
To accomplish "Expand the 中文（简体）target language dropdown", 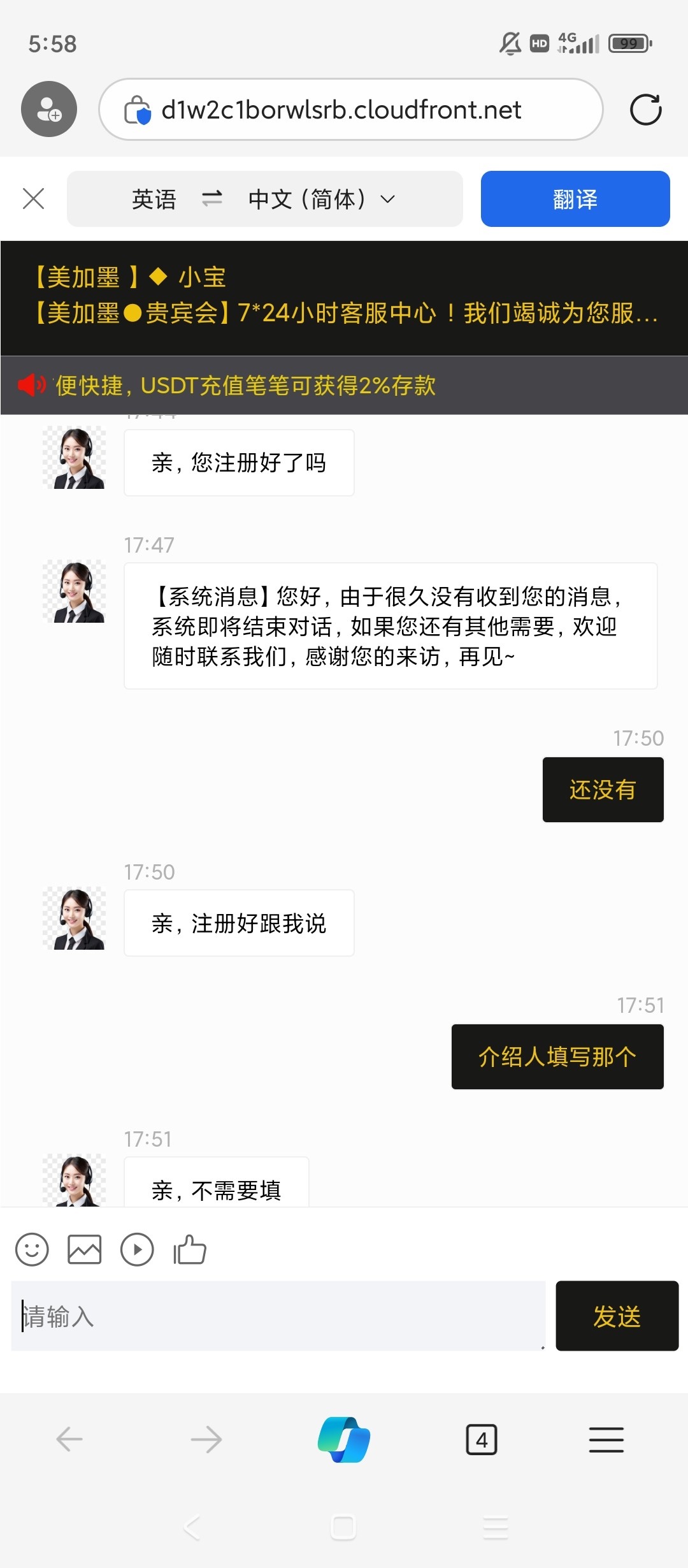I will 317,198.
